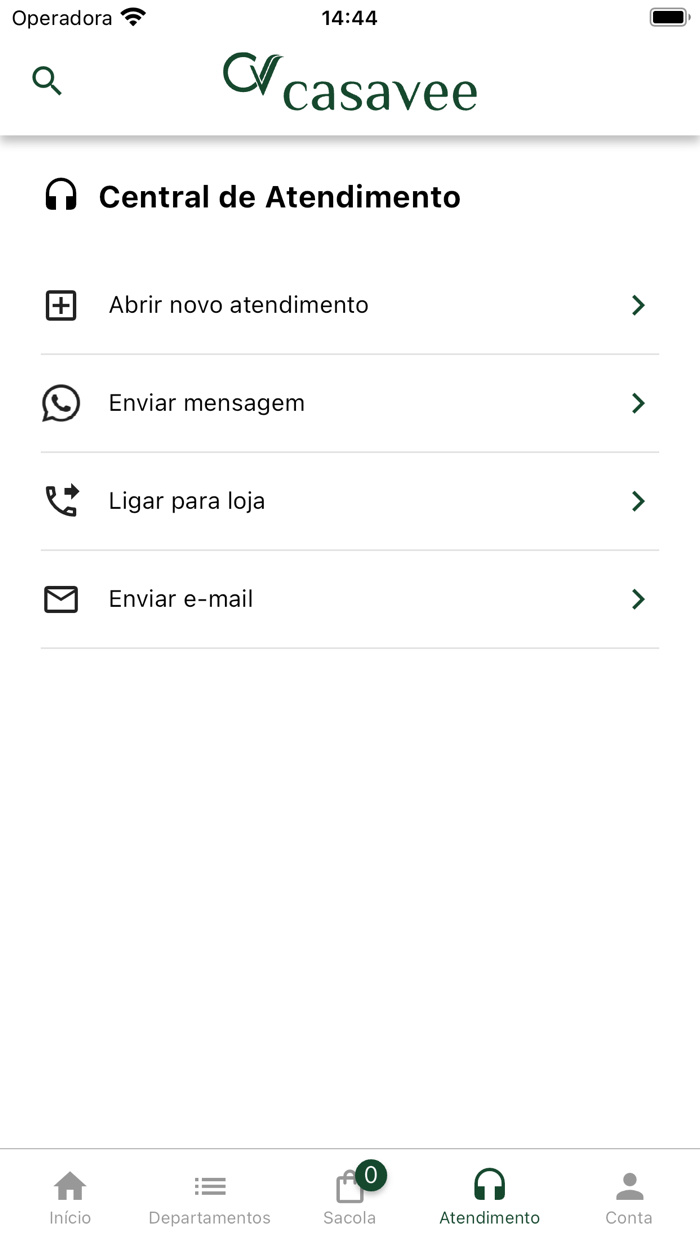Go to the Início tab
The height and width of the screenshot is (1244, 700).
(x=70, y=1198)
